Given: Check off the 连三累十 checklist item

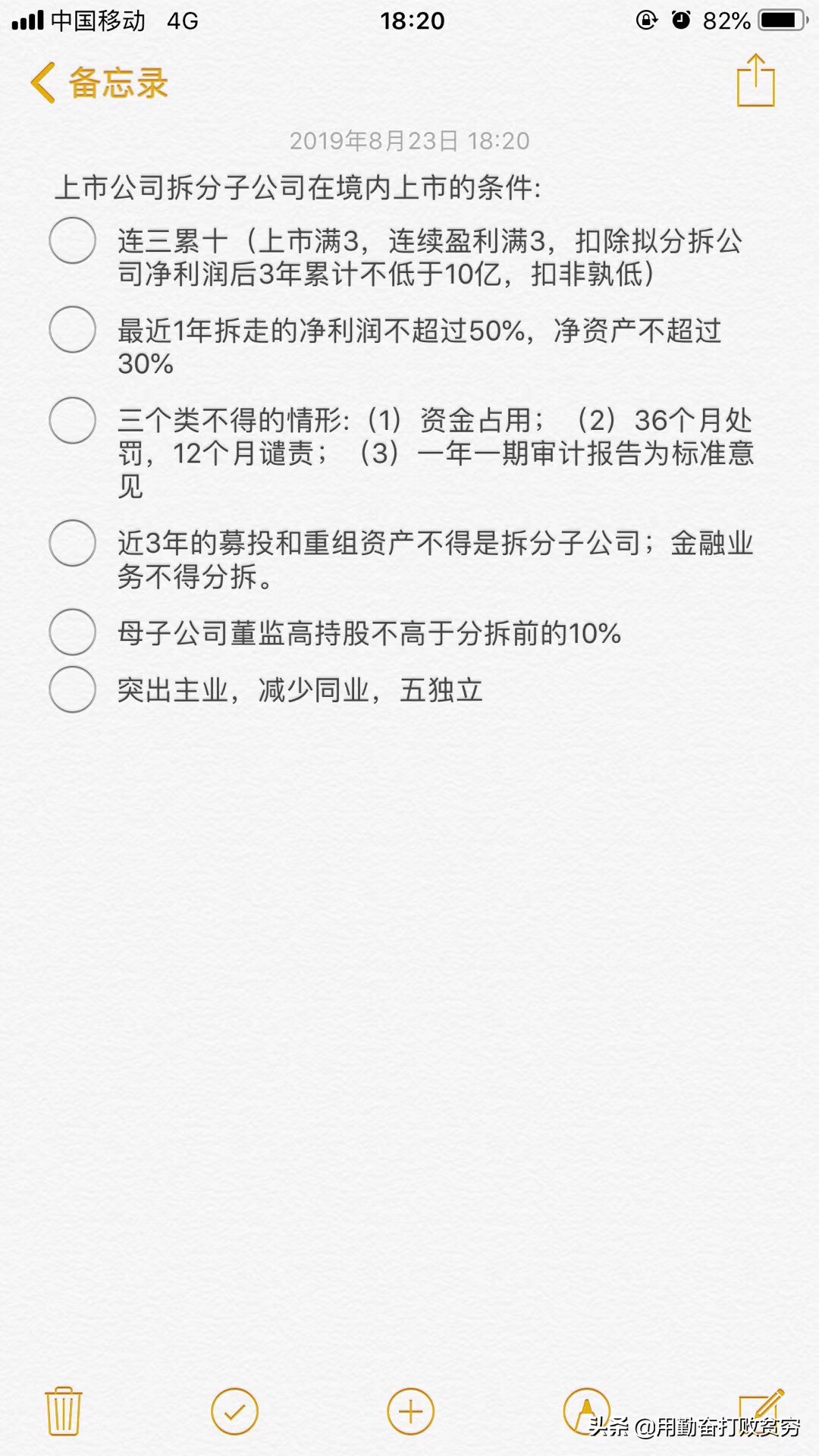Looking at the screenshot, I should pyautogui.click(x=72, y=240).
